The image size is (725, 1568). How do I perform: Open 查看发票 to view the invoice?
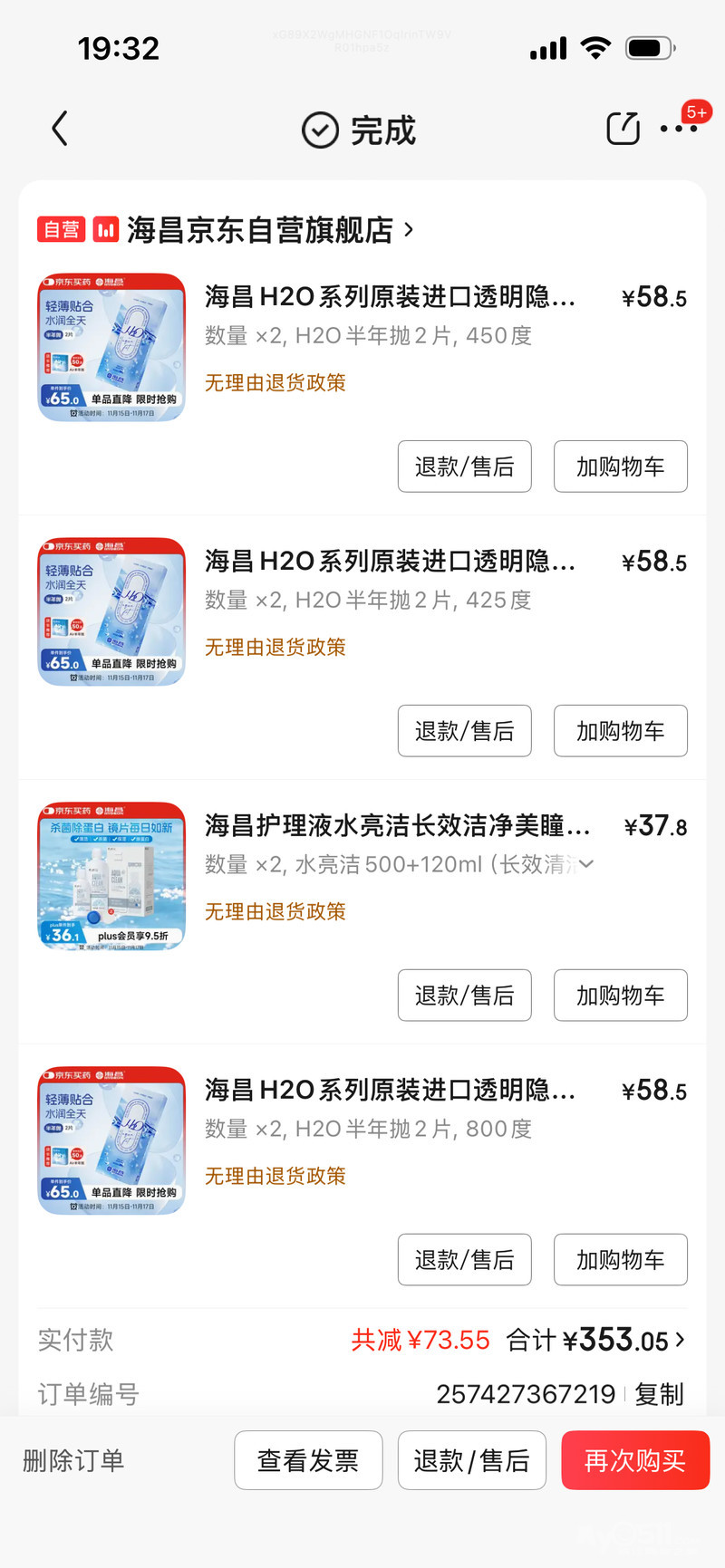[x=308, y=1460]
